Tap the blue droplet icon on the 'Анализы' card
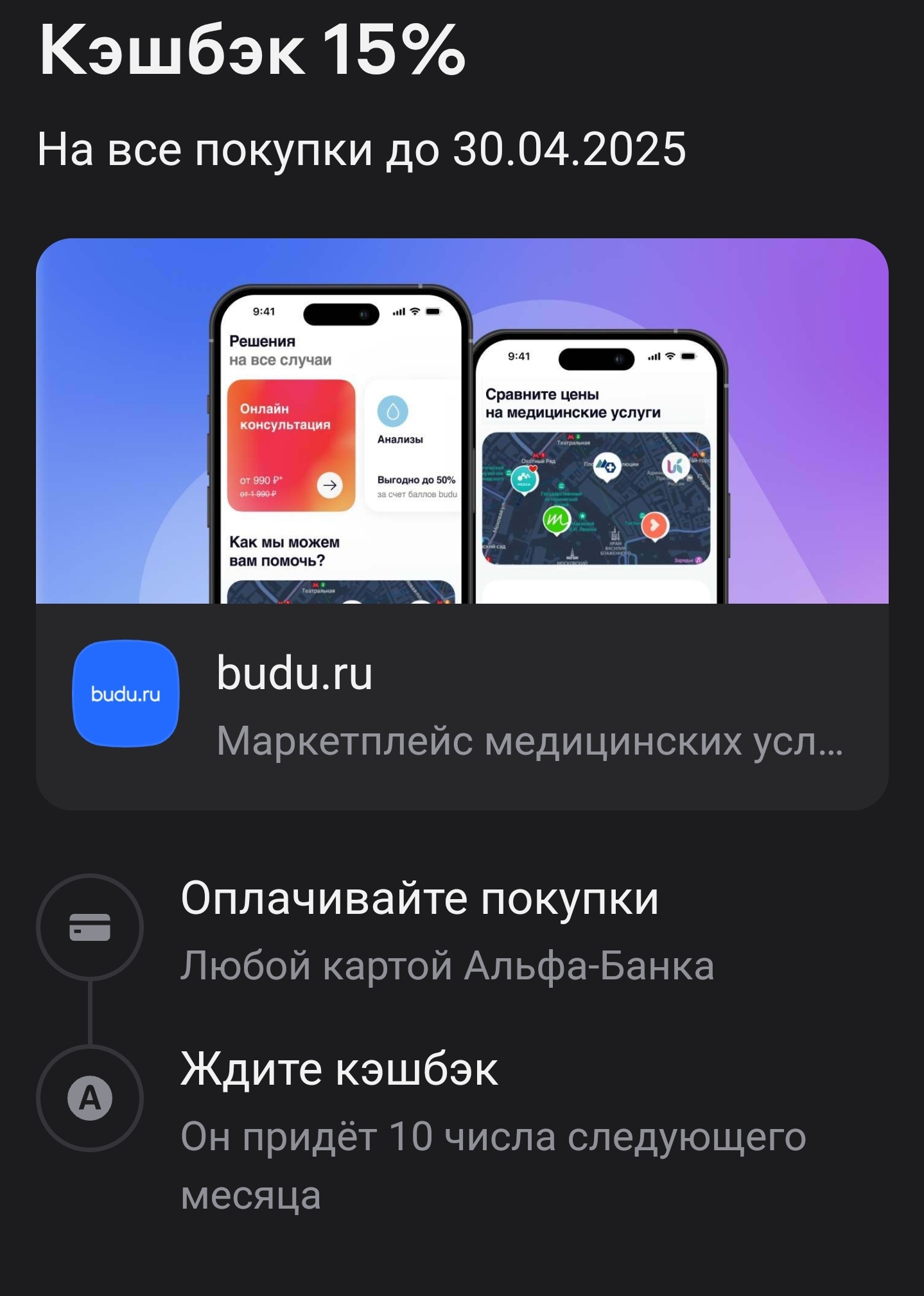Viewport: 924px width, 1296px height. point(393,410)
